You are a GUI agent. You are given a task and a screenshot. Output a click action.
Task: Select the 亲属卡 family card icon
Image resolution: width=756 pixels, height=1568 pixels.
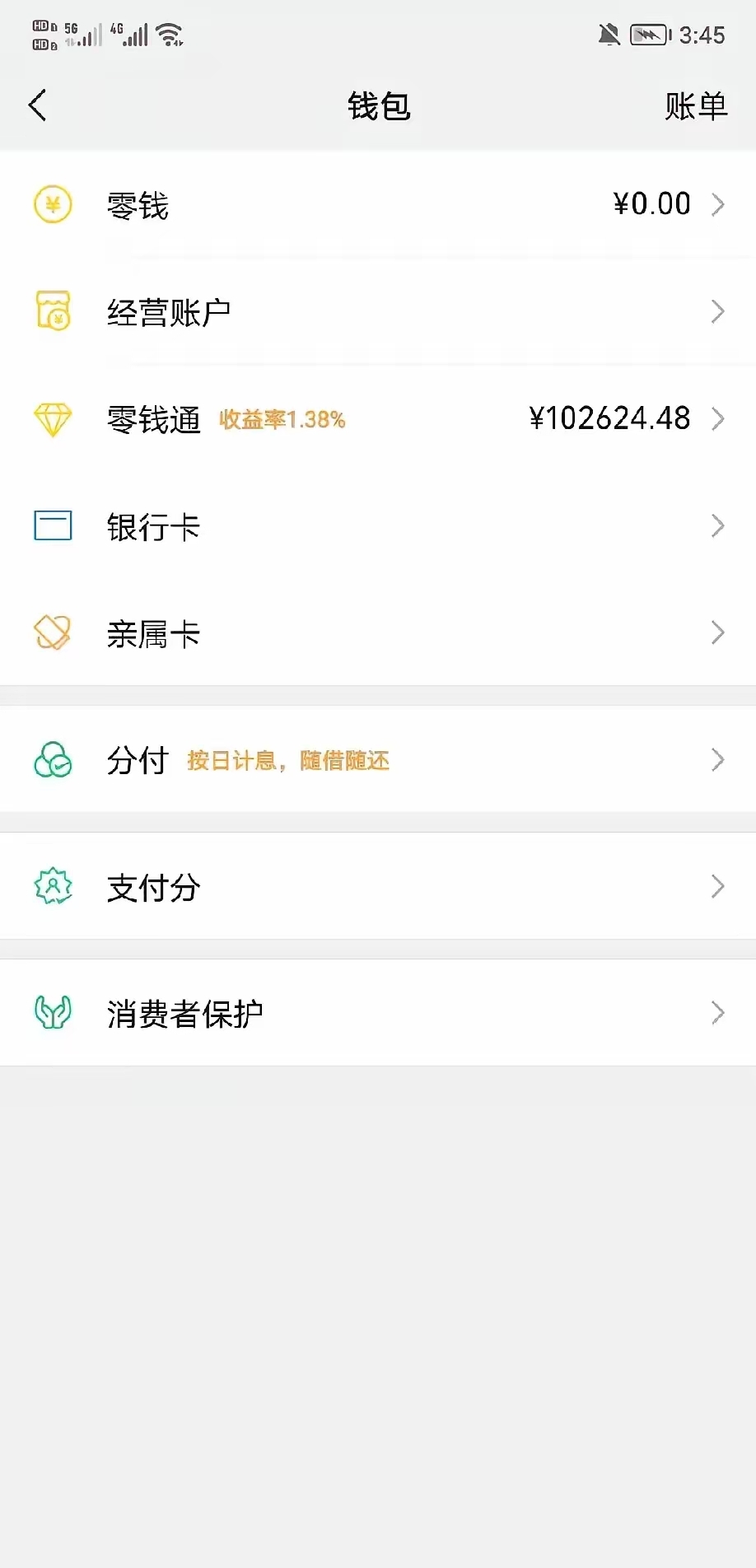53,632
